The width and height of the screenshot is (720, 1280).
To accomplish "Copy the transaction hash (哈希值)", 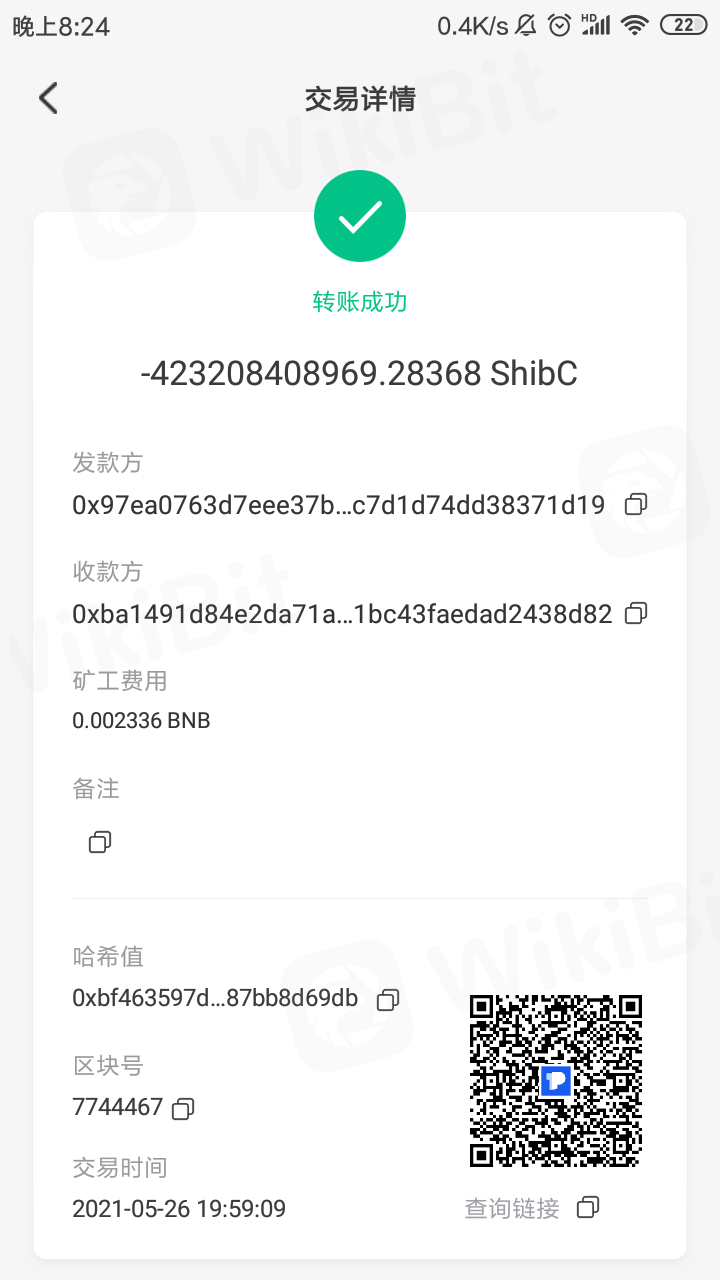I will (388, 999).
